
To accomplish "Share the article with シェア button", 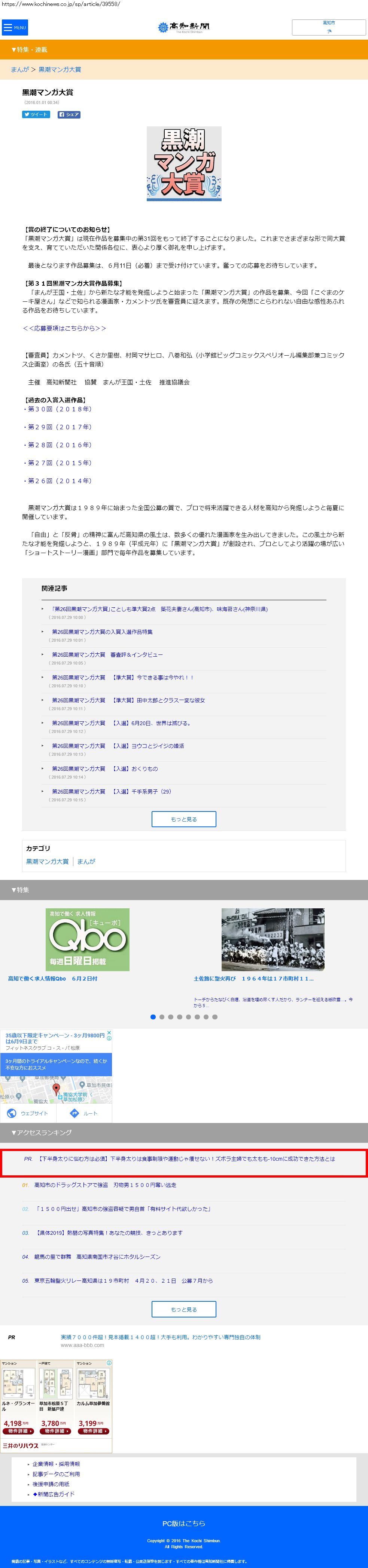I will pyautogui.click(x=69, y=114).
